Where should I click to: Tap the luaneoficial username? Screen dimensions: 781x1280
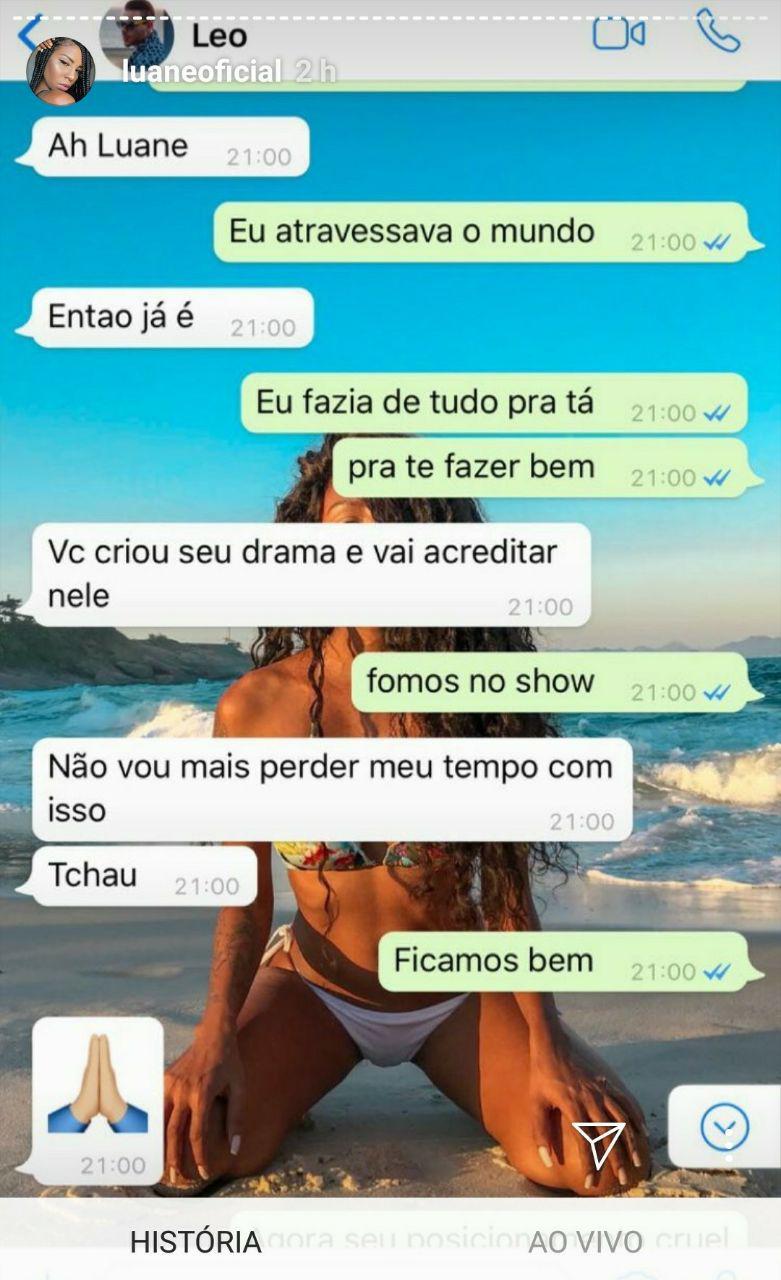click(201, 72)
